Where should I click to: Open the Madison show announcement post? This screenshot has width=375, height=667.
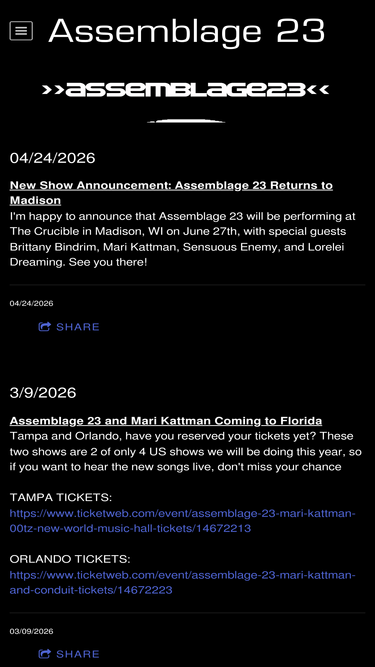point(171,193)
